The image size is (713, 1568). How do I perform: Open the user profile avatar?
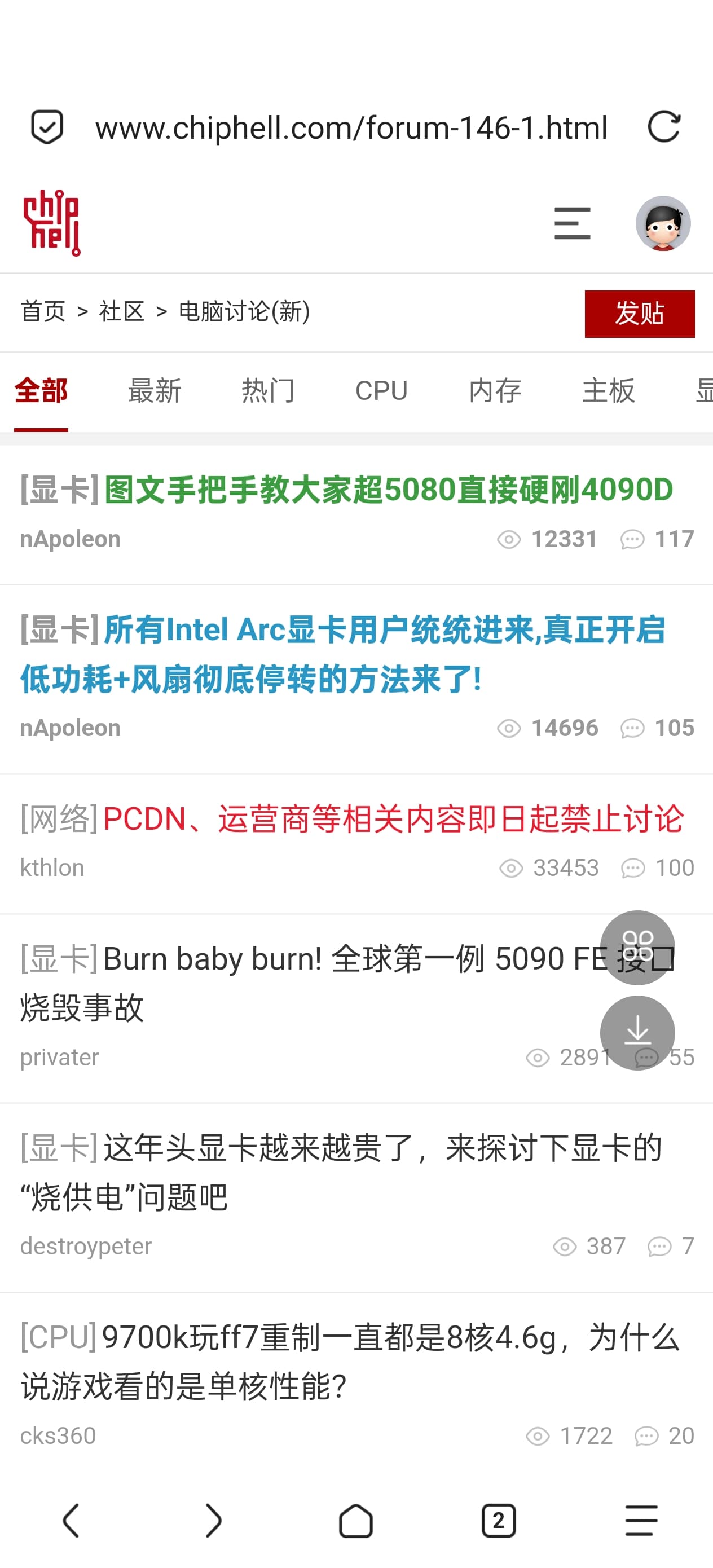pyautogui.click(x=662, y=223)
